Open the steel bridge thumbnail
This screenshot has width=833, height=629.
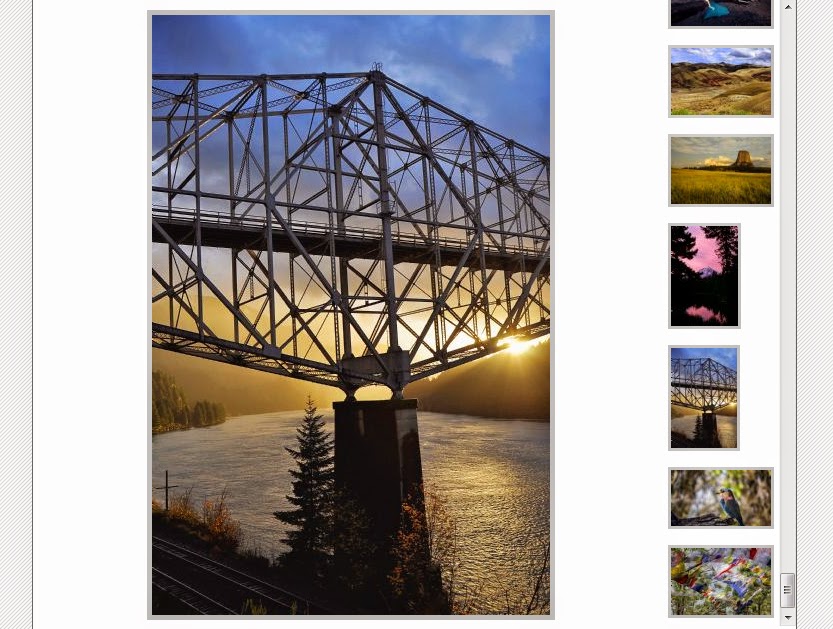(704, 398)
